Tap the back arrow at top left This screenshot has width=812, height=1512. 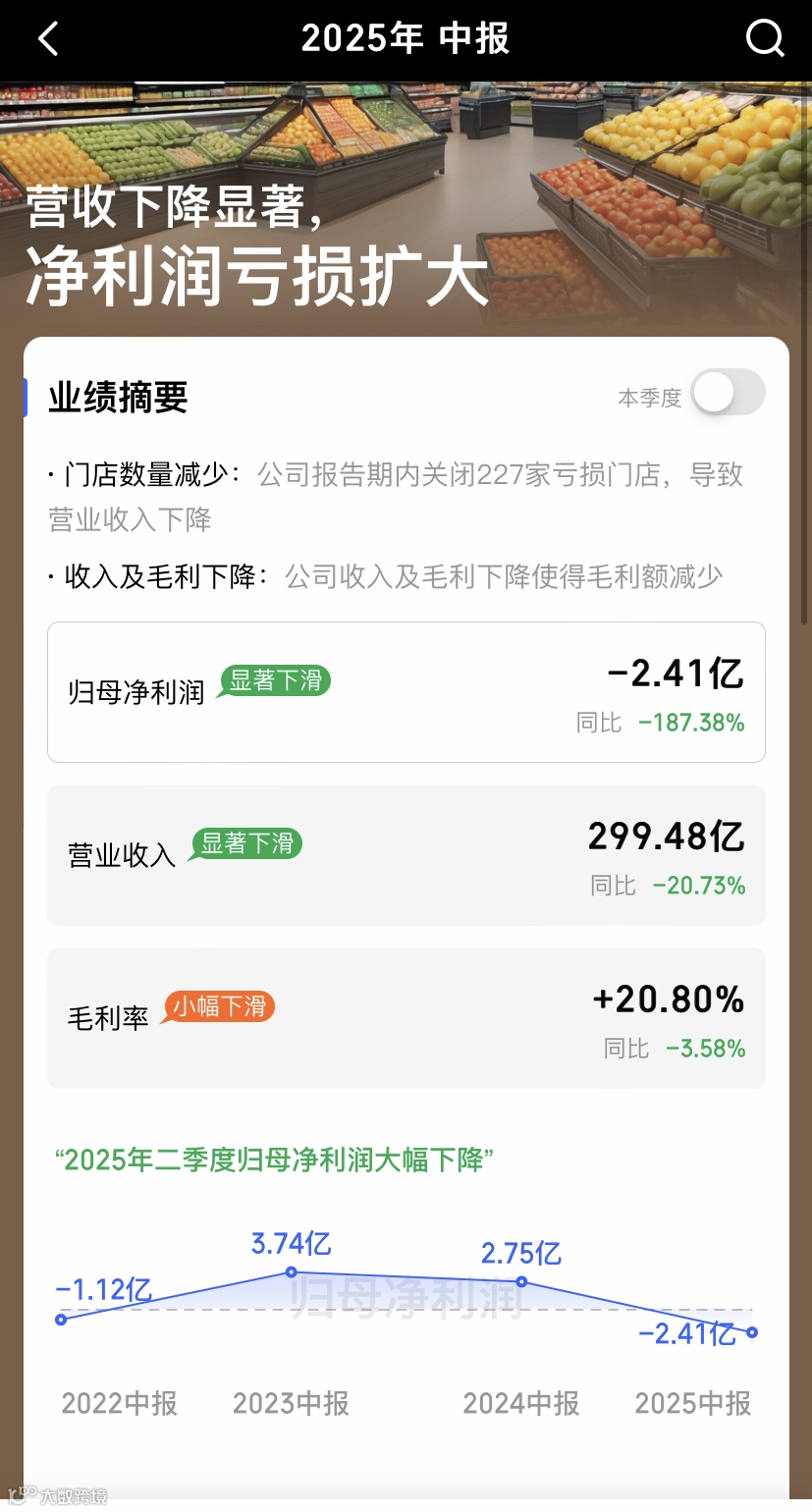[47, 38]
